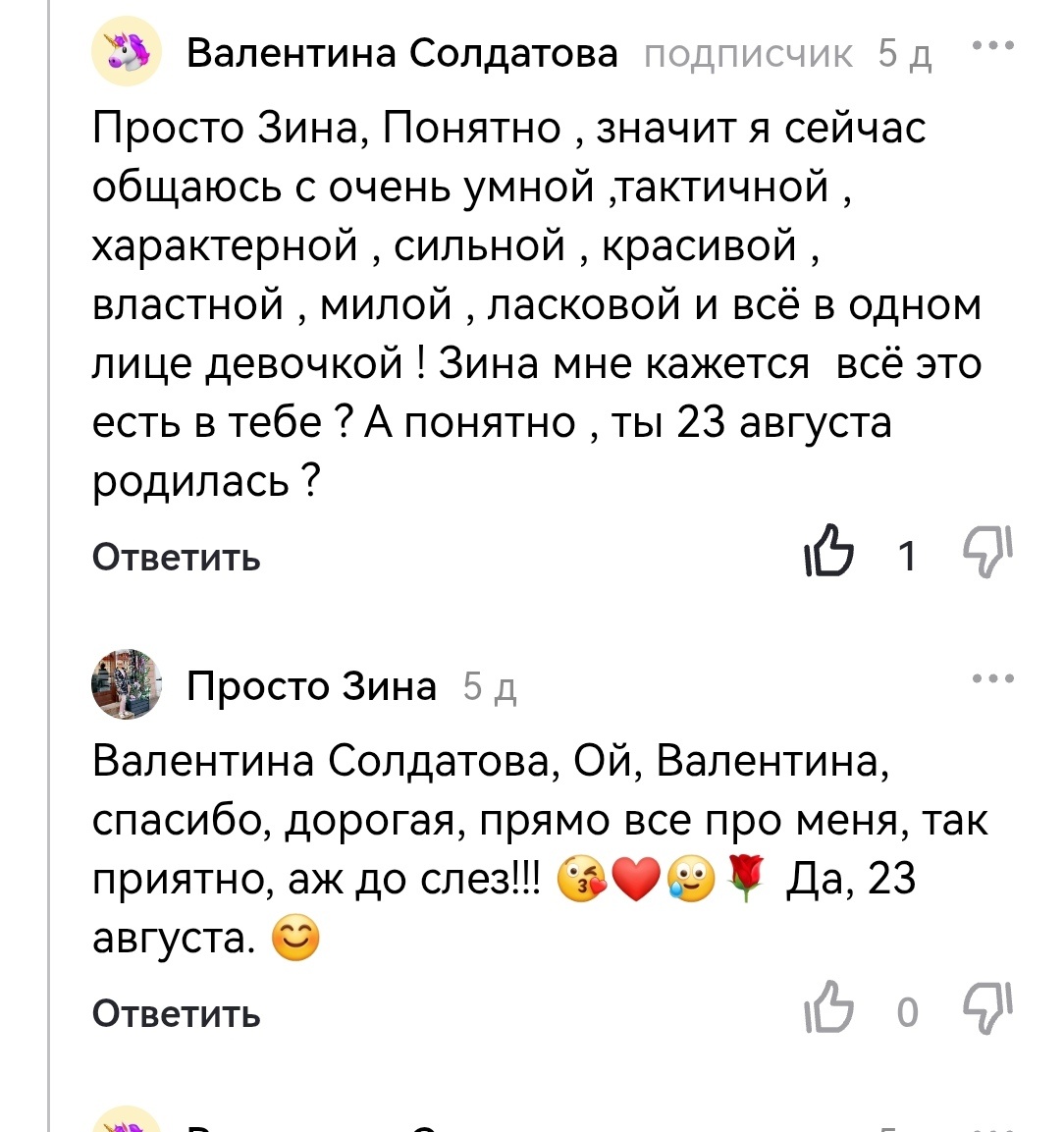
Task: Click the подписчик label next to Валентина
Action: click(x=748, y=54)
